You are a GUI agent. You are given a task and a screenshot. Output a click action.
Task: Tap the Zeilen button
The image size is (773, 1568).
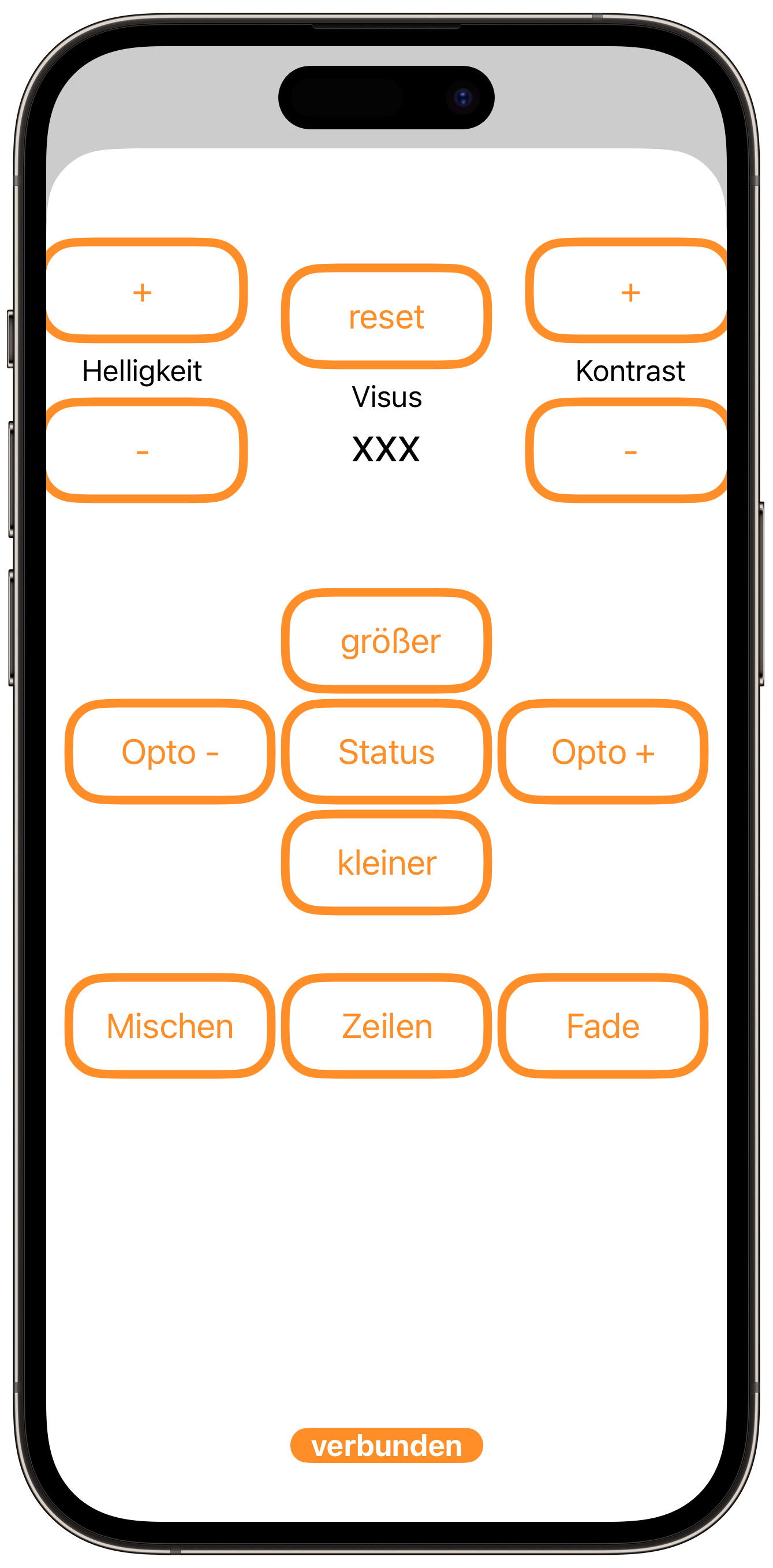click(x=386, y=1025)
